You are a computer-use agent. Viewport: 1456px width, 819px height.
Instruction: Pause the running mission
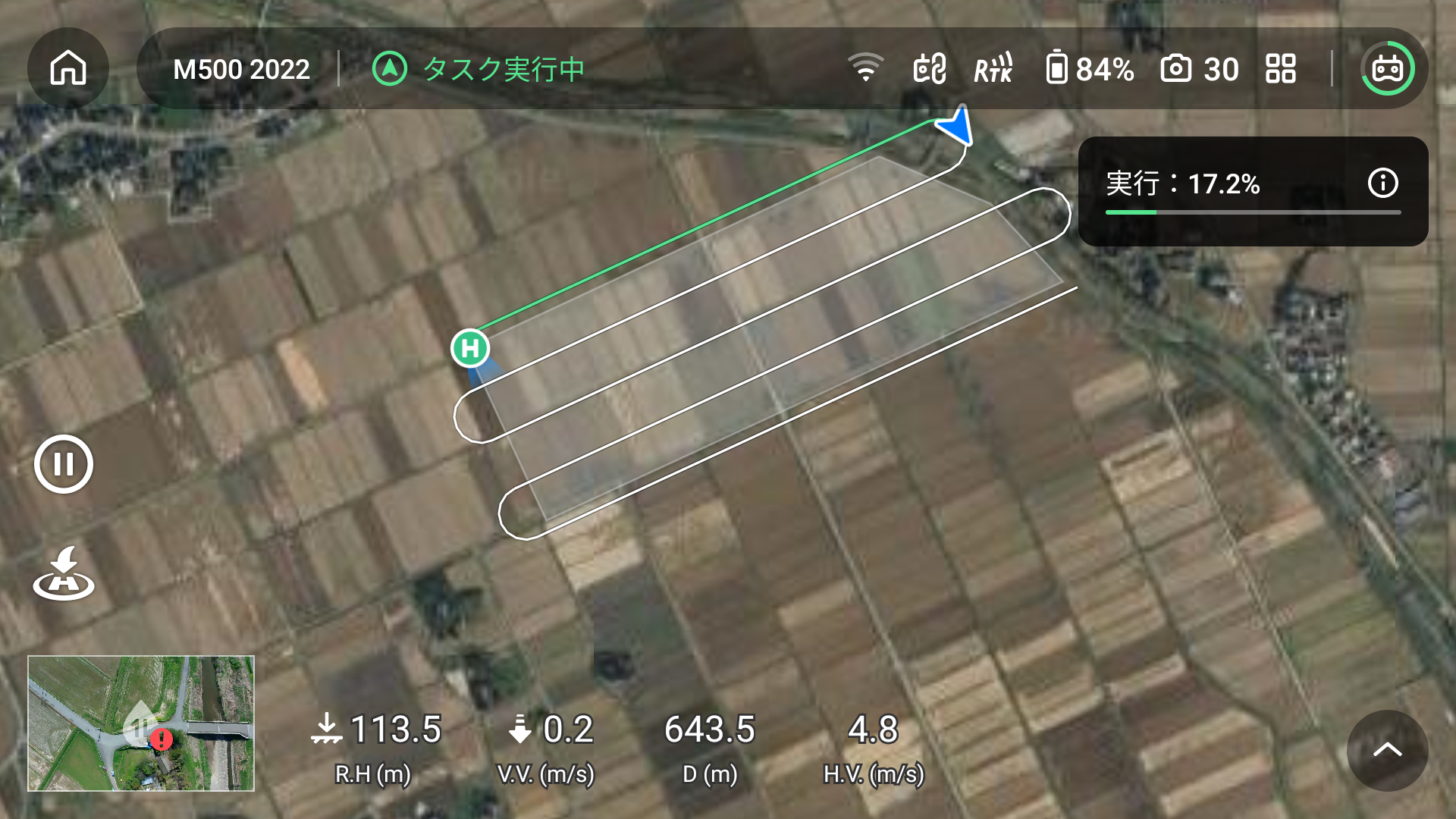point(64,464)
